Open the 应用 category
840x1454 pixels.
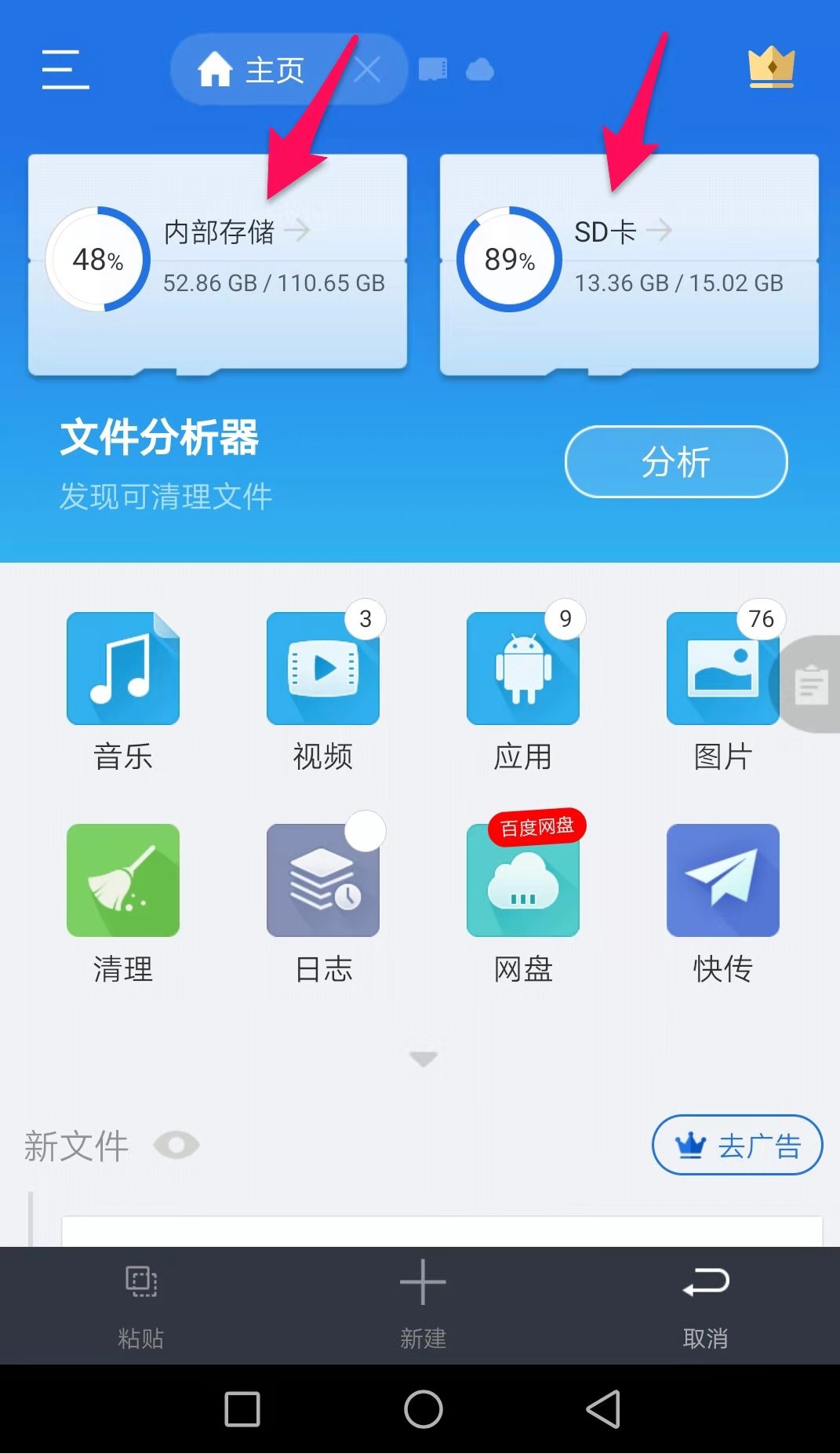tap(523, 691)
